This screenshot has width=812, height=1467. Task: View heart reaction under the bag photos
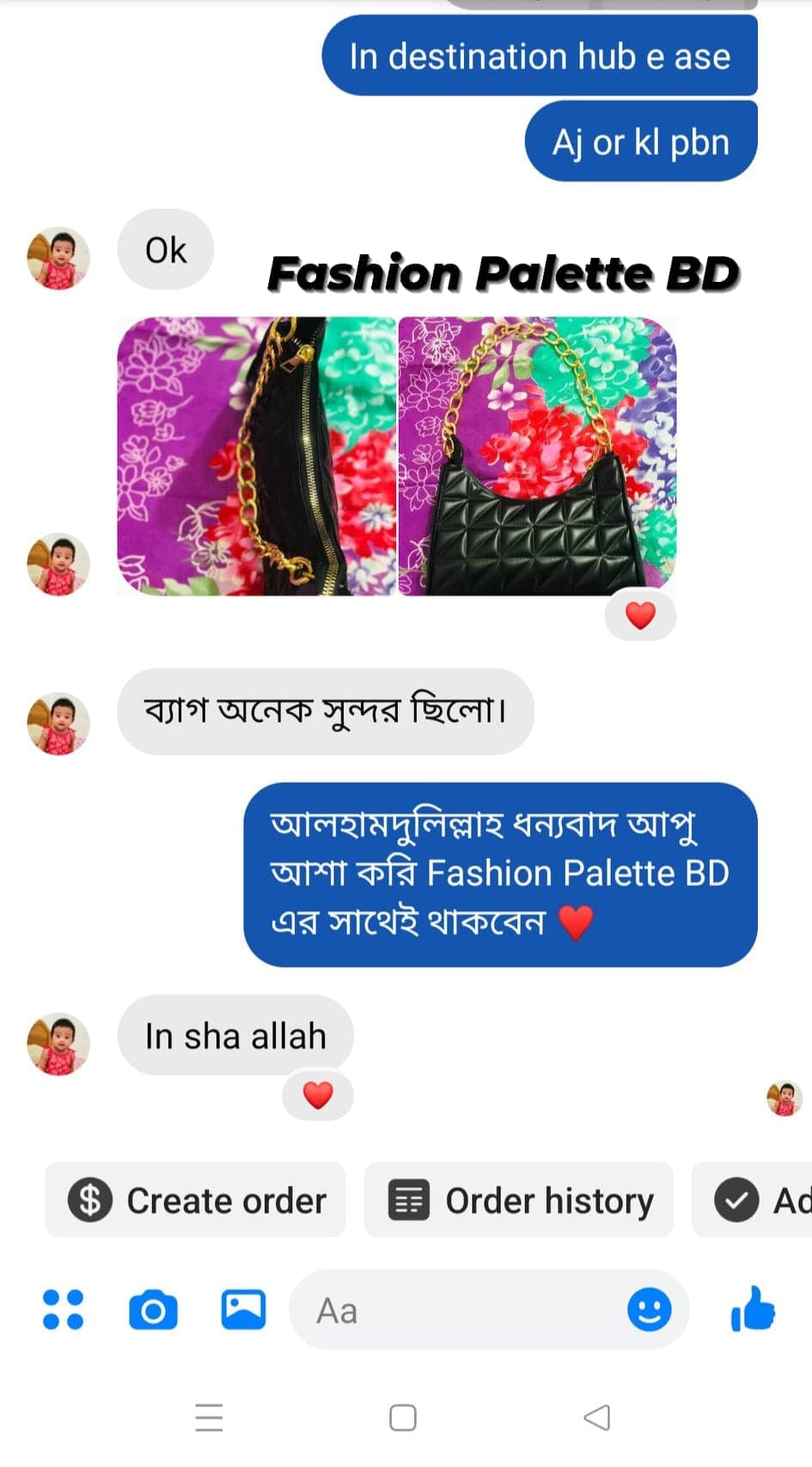pyautogui.click(x=640, y=615)
